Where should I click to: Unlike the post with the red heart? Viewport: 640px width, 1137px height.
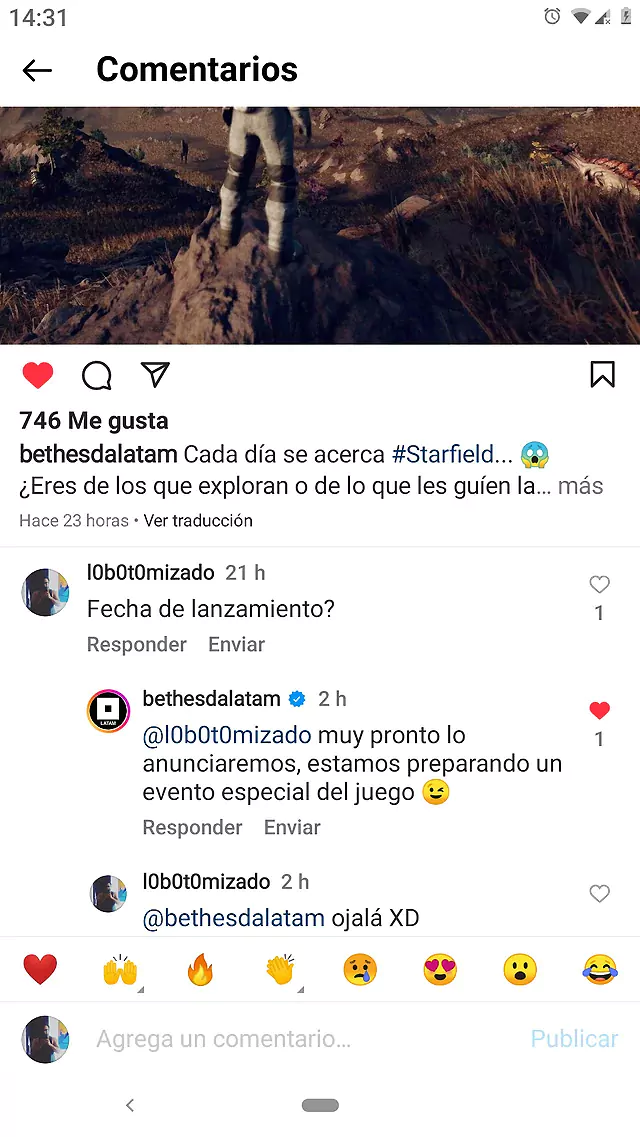coord(38,375)
